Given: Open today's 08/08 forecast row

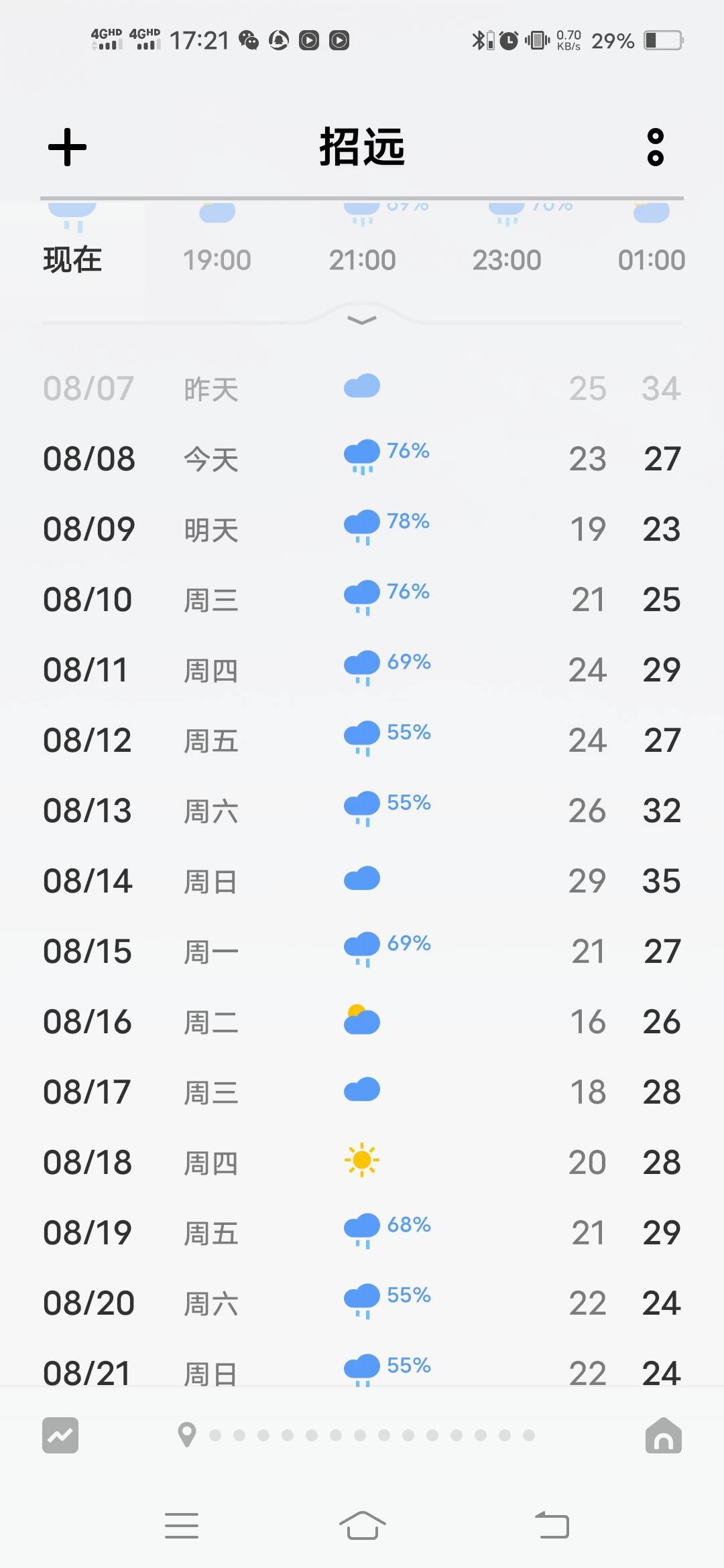Looking at the screenshot, I should 362,459.
